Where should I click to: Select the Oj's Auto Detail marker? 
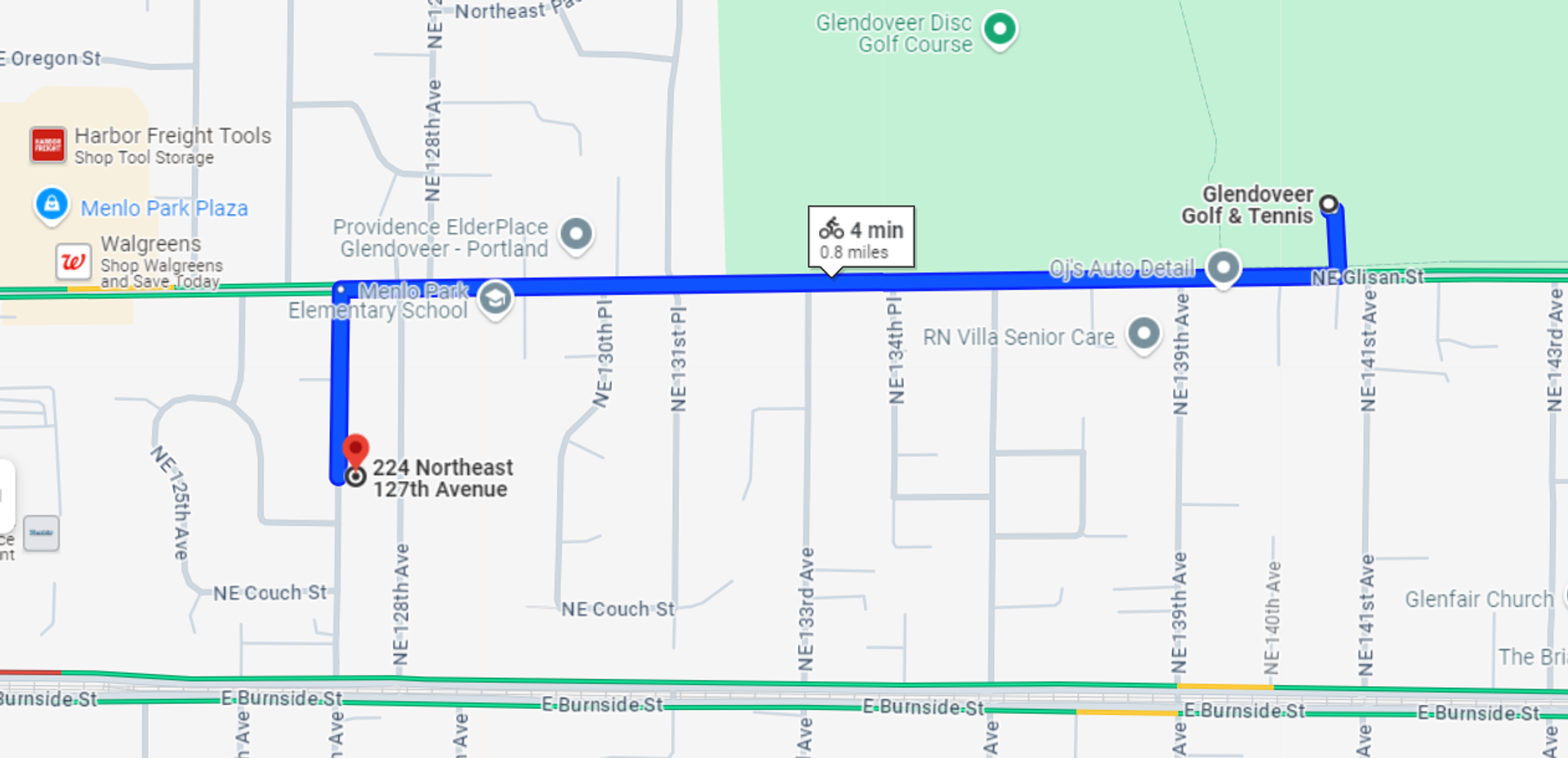1223,266
